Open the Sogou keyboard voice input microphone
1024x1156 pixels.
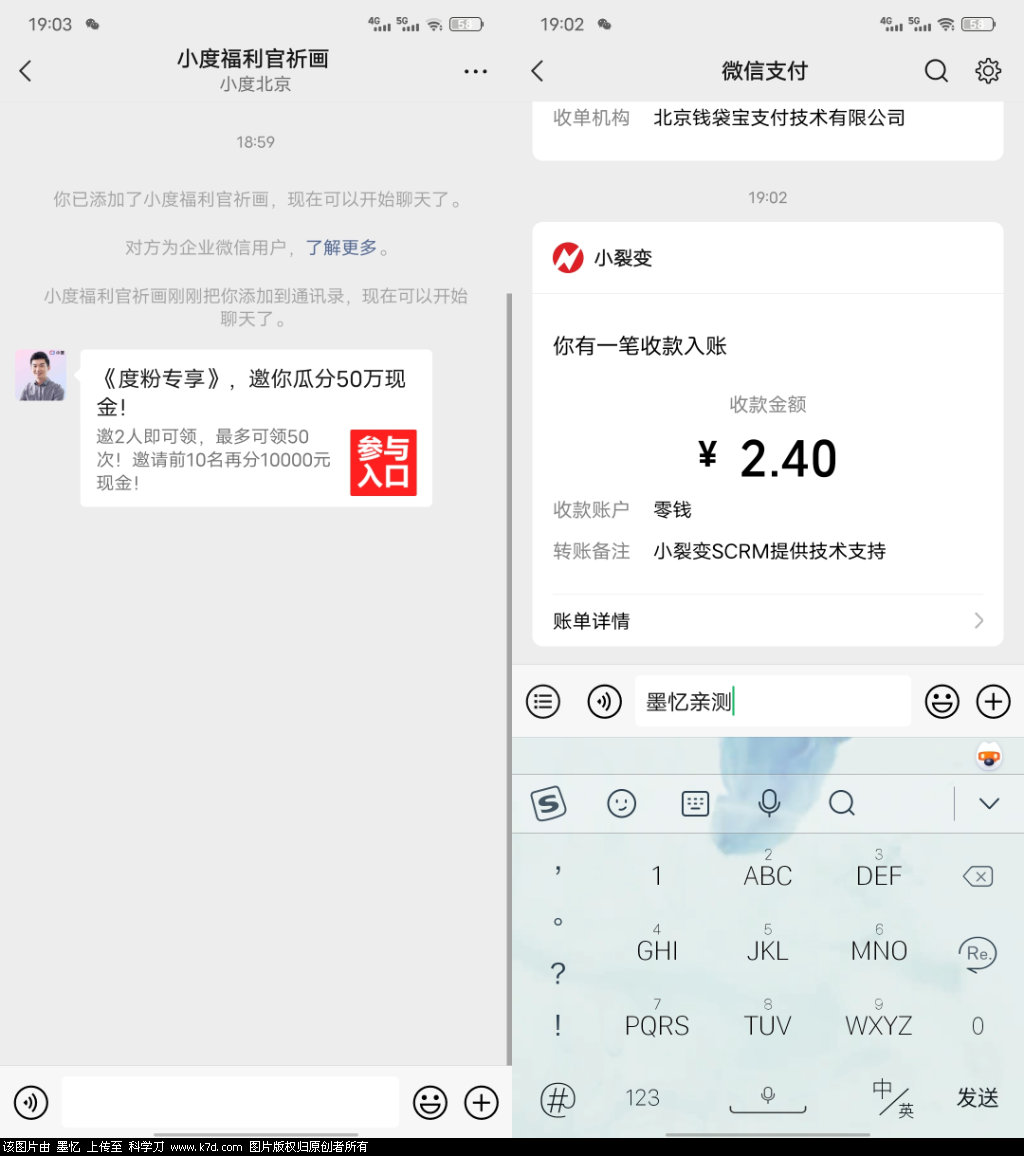coord(768,803)
